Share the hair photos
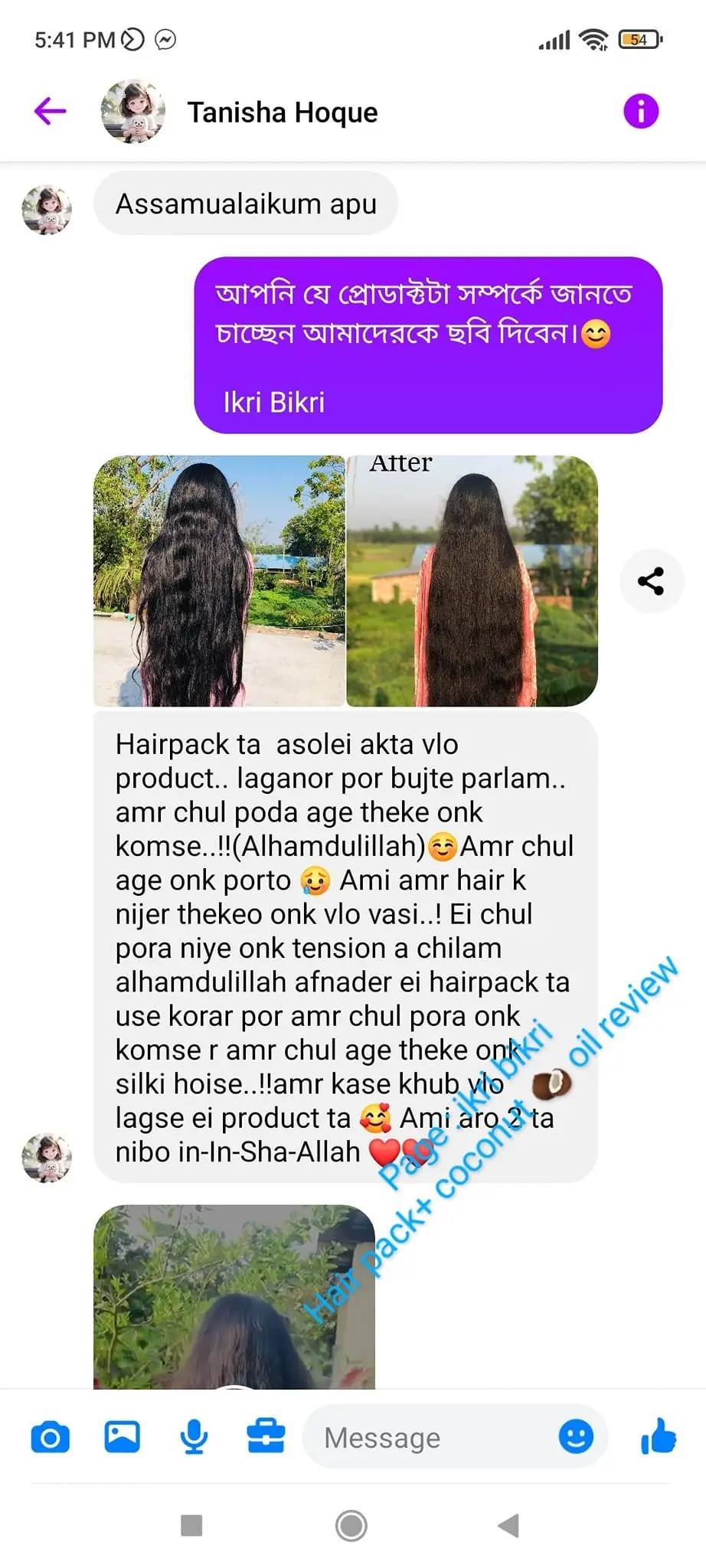This screenshot has width=706, height=1568. pyautogui.click(x=650, y=581)
